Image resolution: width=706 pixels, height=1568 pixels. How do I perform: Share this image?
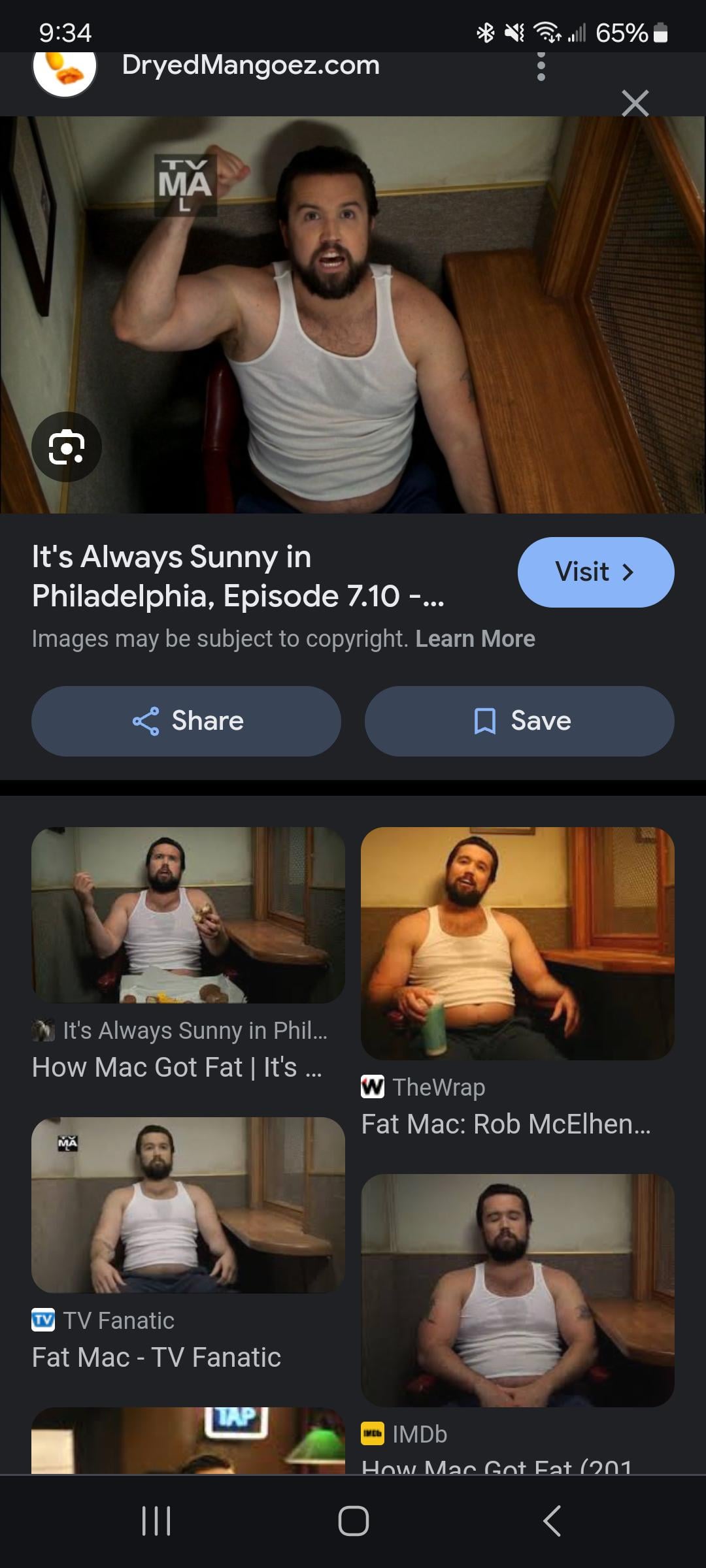click(x=186, y=721)
